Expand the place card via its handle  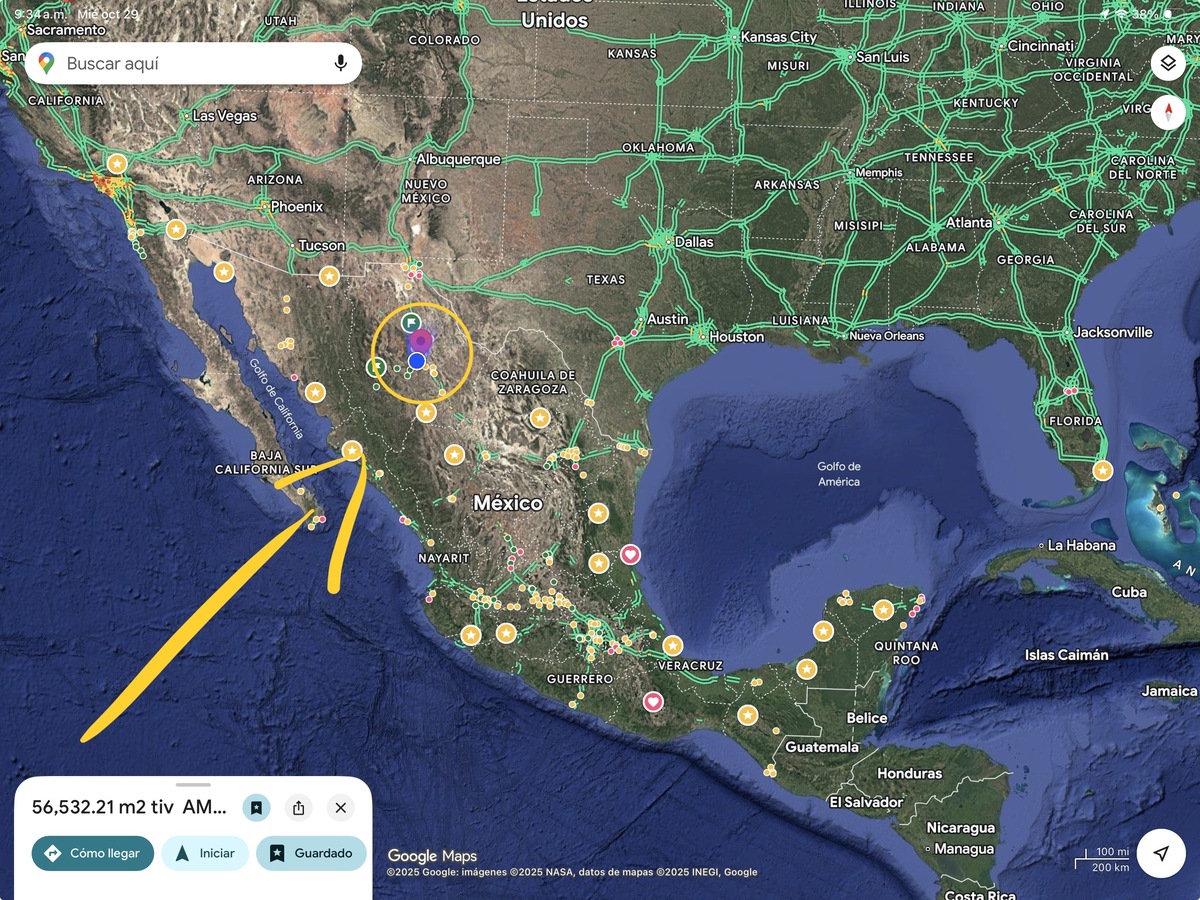(x=193, y=785)
